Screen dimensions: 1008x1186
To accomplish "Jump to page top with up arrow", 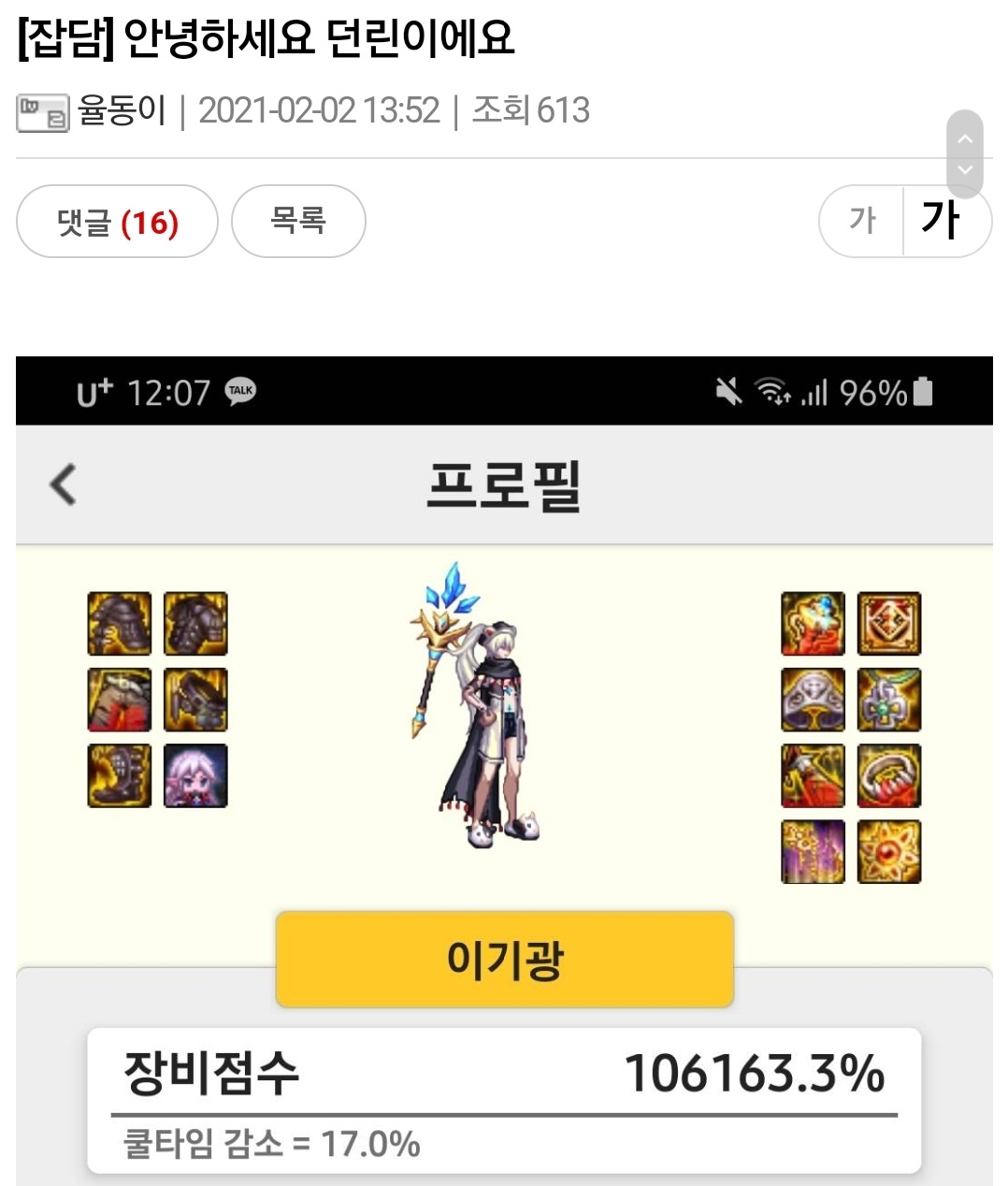I will coord(965,138).
